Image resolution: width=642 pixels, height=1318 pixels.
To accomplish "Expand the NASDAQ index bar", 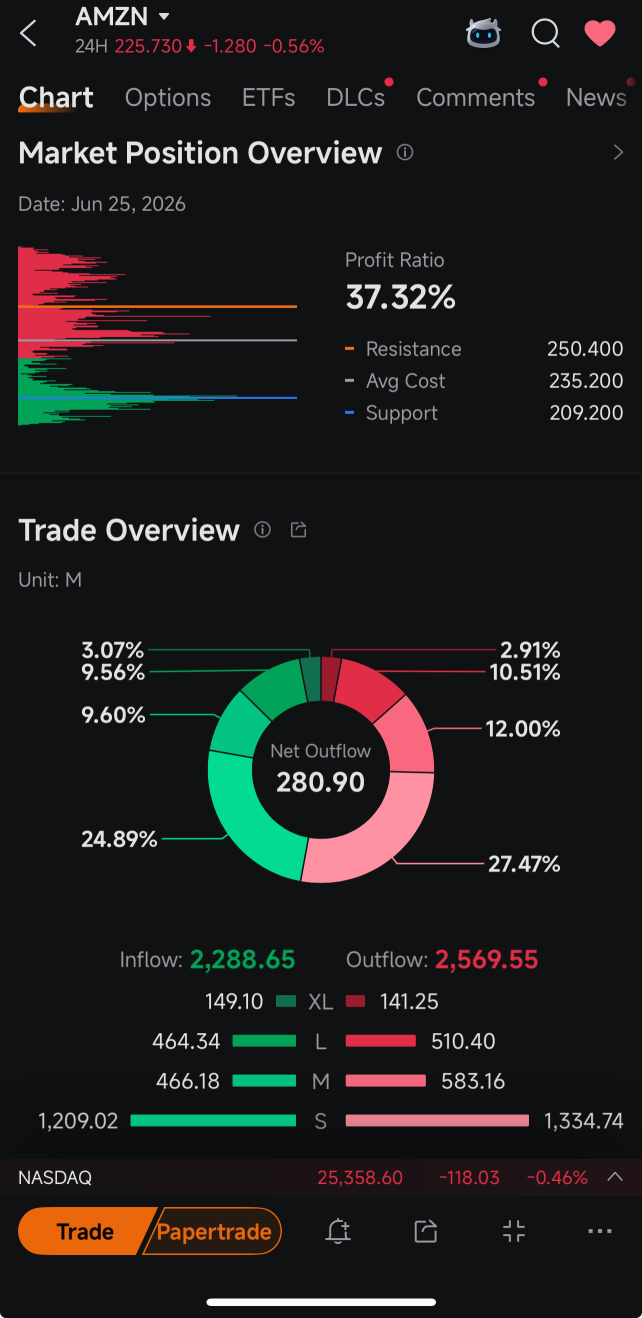I will click(x=616, y=1177).
